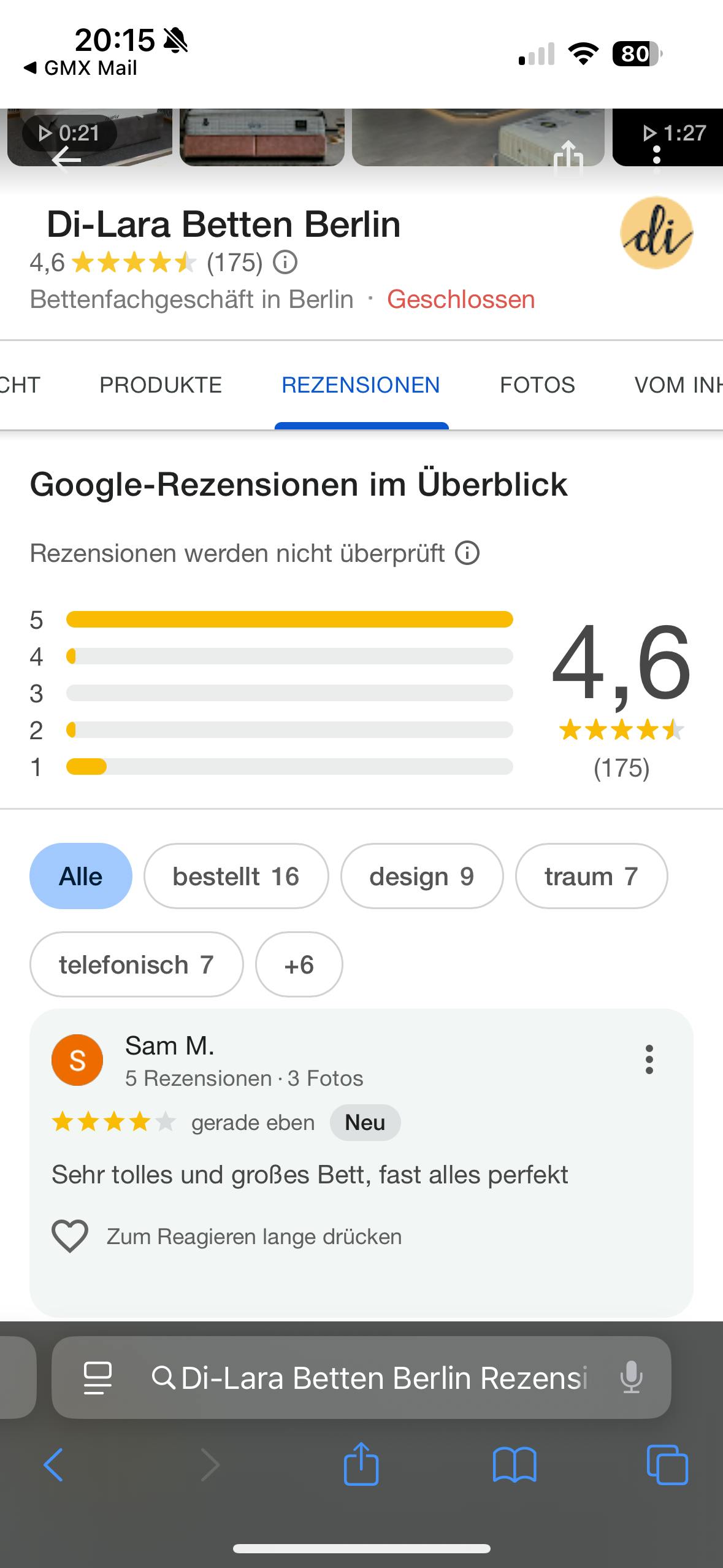This screenshot has width=723, height=1568.
Task: Tap the Safari address bar
Action: coord(368,1378)
